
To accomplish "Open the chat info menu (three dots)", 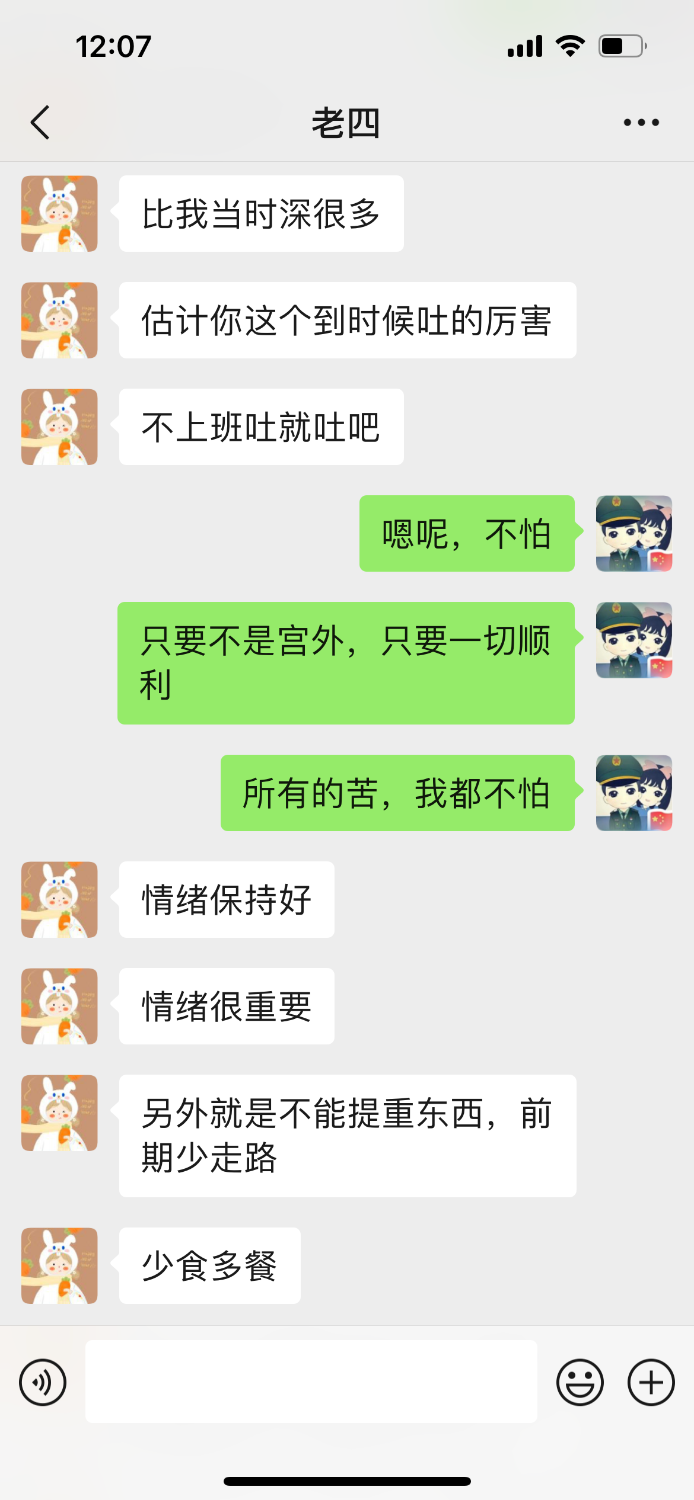I will (x=641, y=123).
